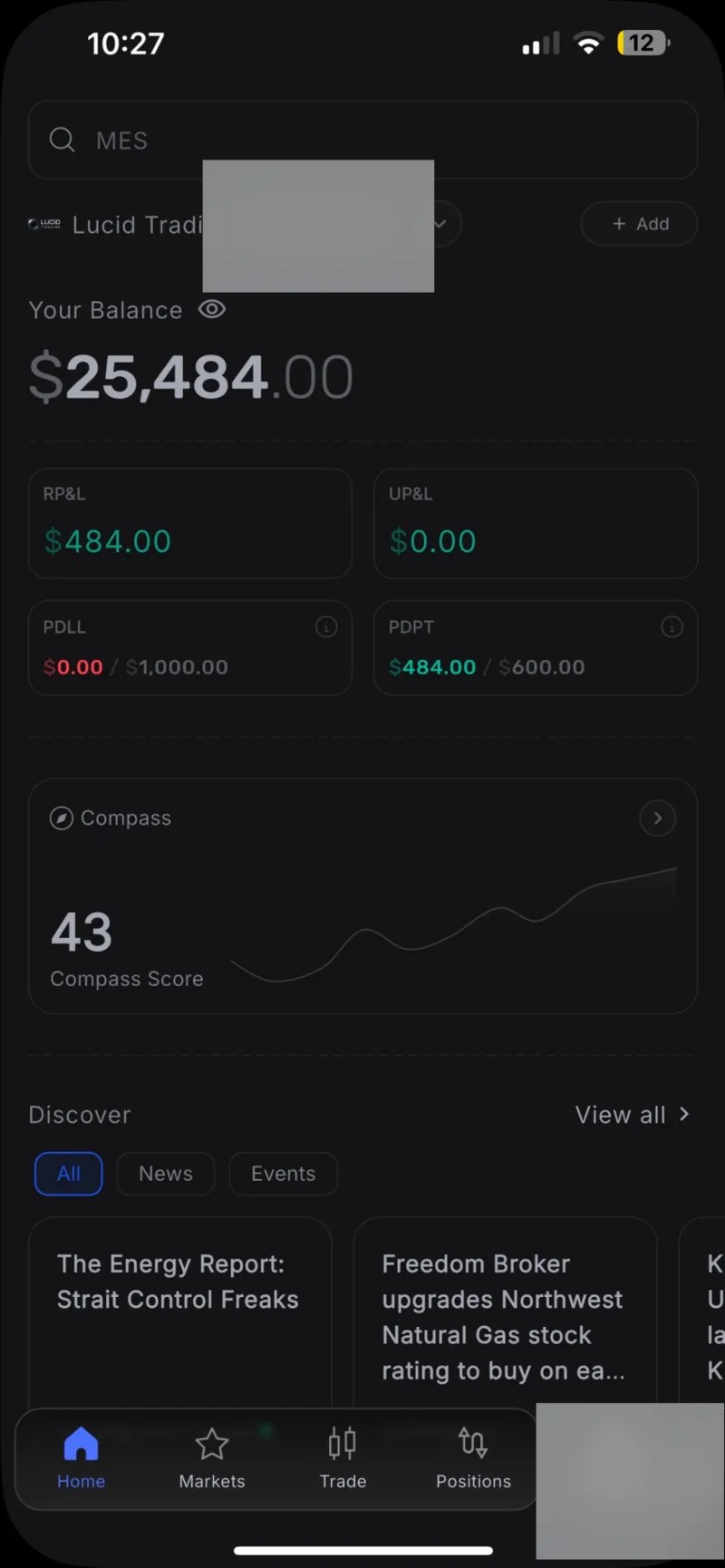
Task: Select the All filter chip
Action: pyautogui.click(x=69, y=1174)
